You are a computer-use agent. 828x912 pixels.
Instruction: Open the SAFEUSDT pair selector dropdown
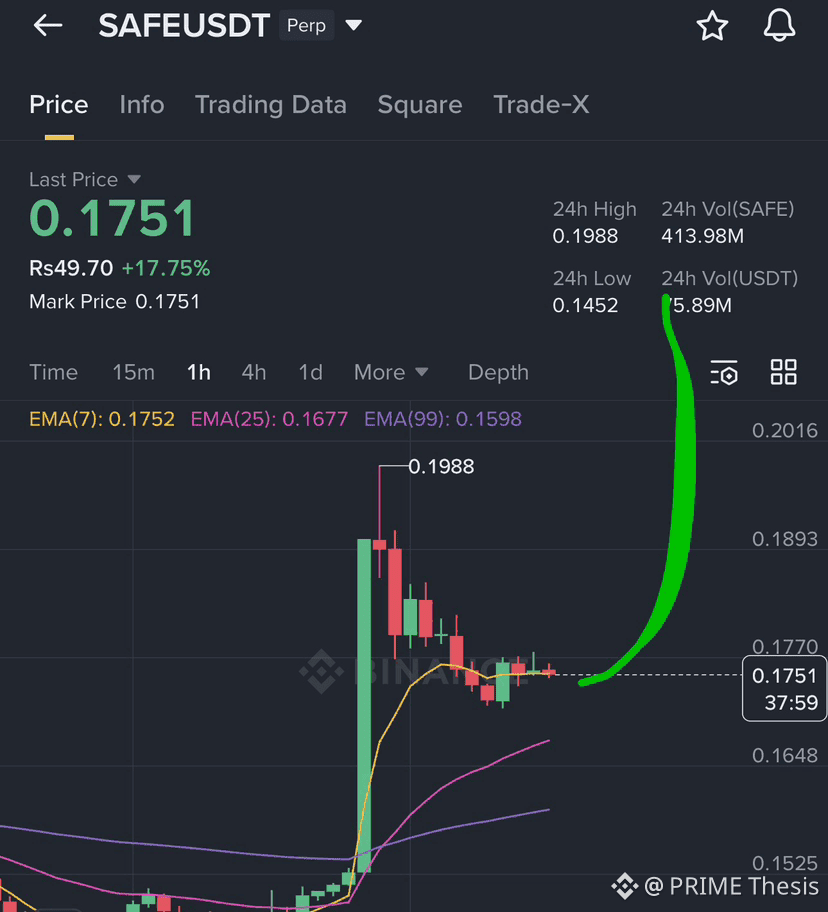(x=353, y=26)
